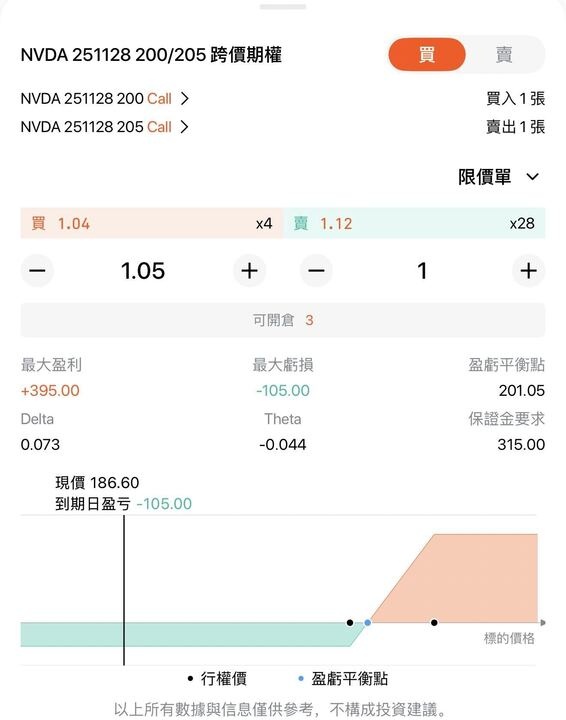Pick the bid price 1.04
This screenshot has width=566, height=720.
click(x=151, y=223)
